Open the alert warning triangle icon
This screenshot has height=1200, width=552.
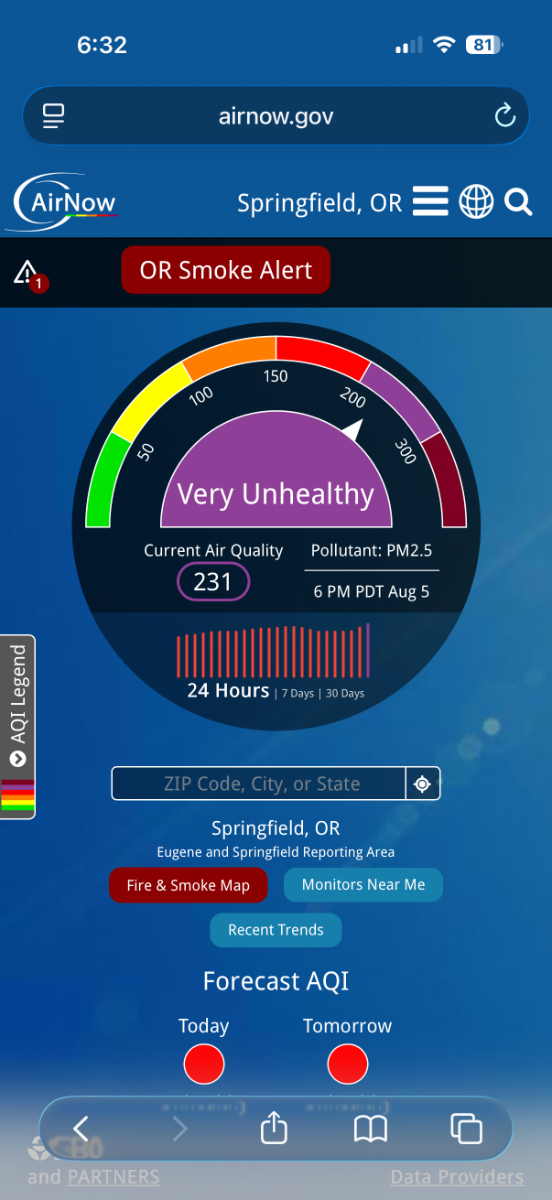pyautogui.click(x=28, y=273)
